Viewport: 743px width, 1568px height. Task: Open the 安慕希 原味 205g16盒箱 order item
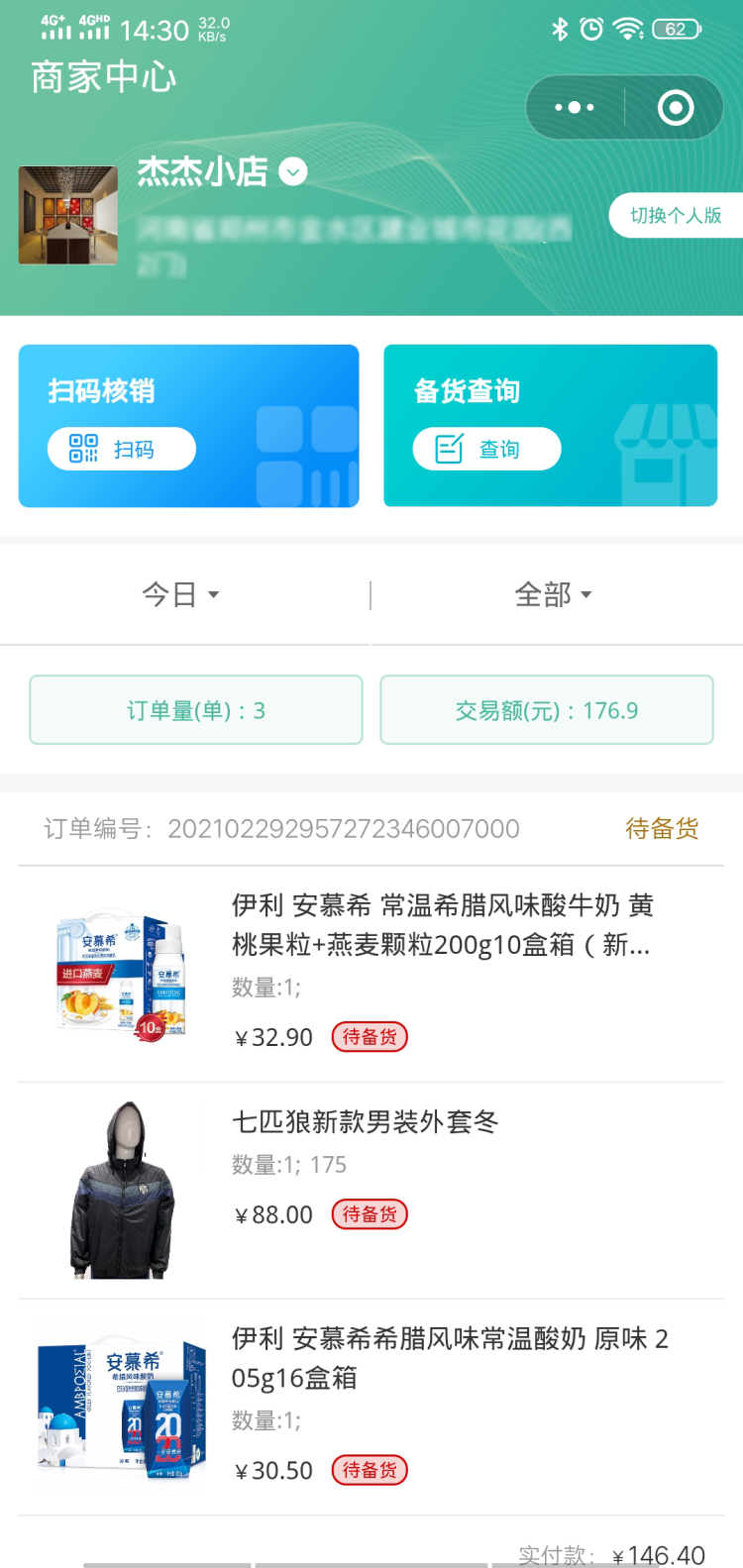click(449, 1358)
